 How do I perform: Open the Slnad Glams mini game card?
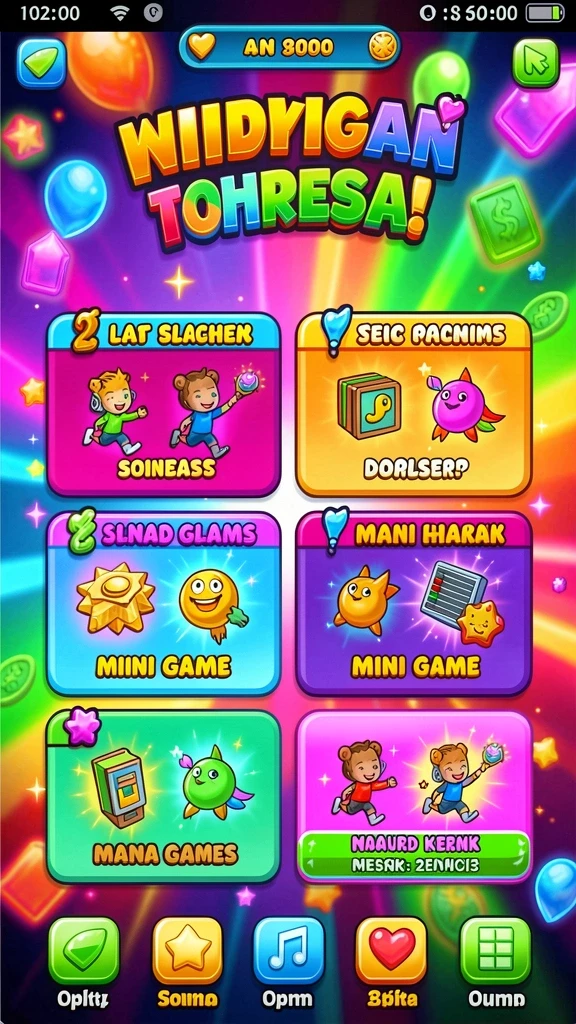164,603
